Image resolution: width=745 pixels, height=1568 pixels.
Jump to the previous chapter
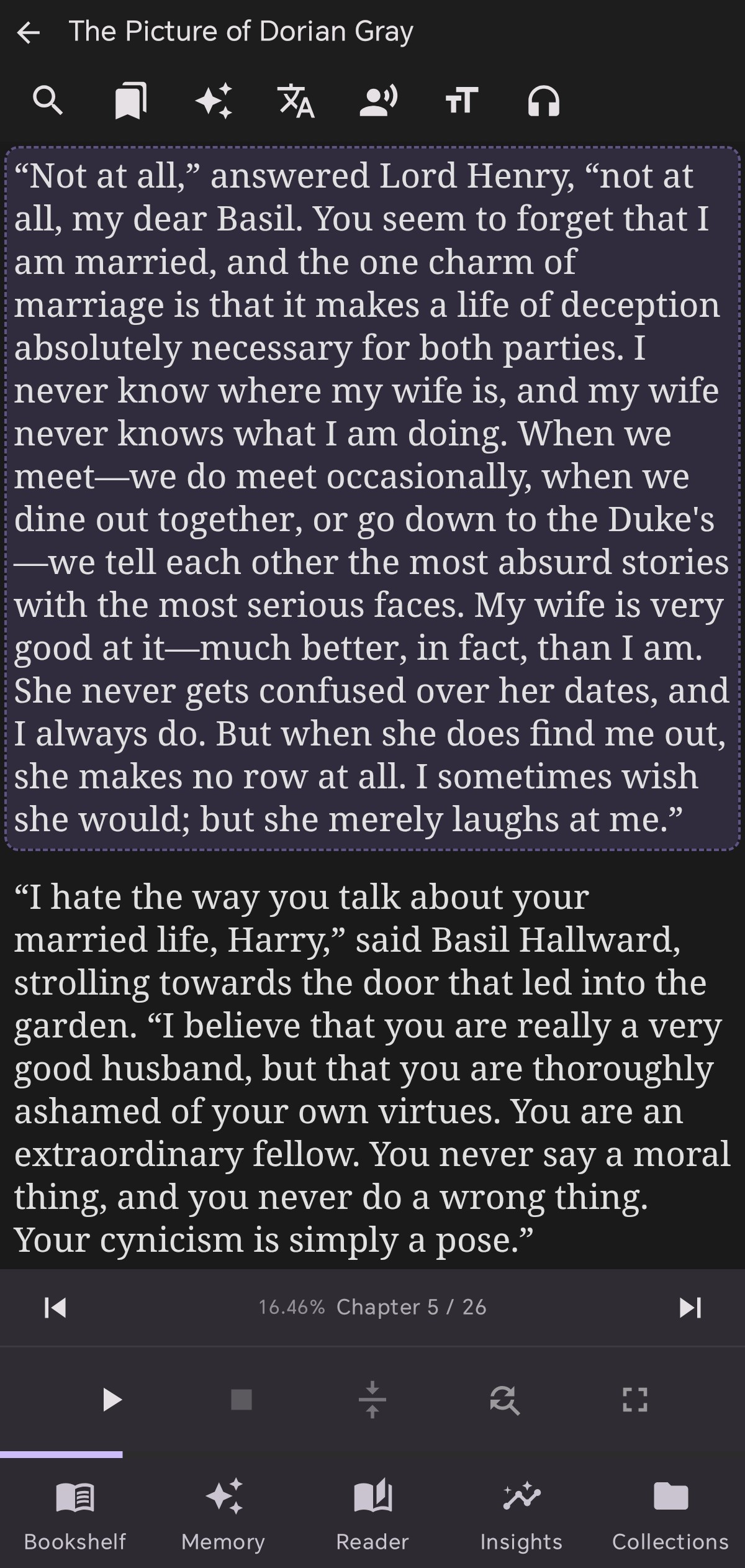55,1308
